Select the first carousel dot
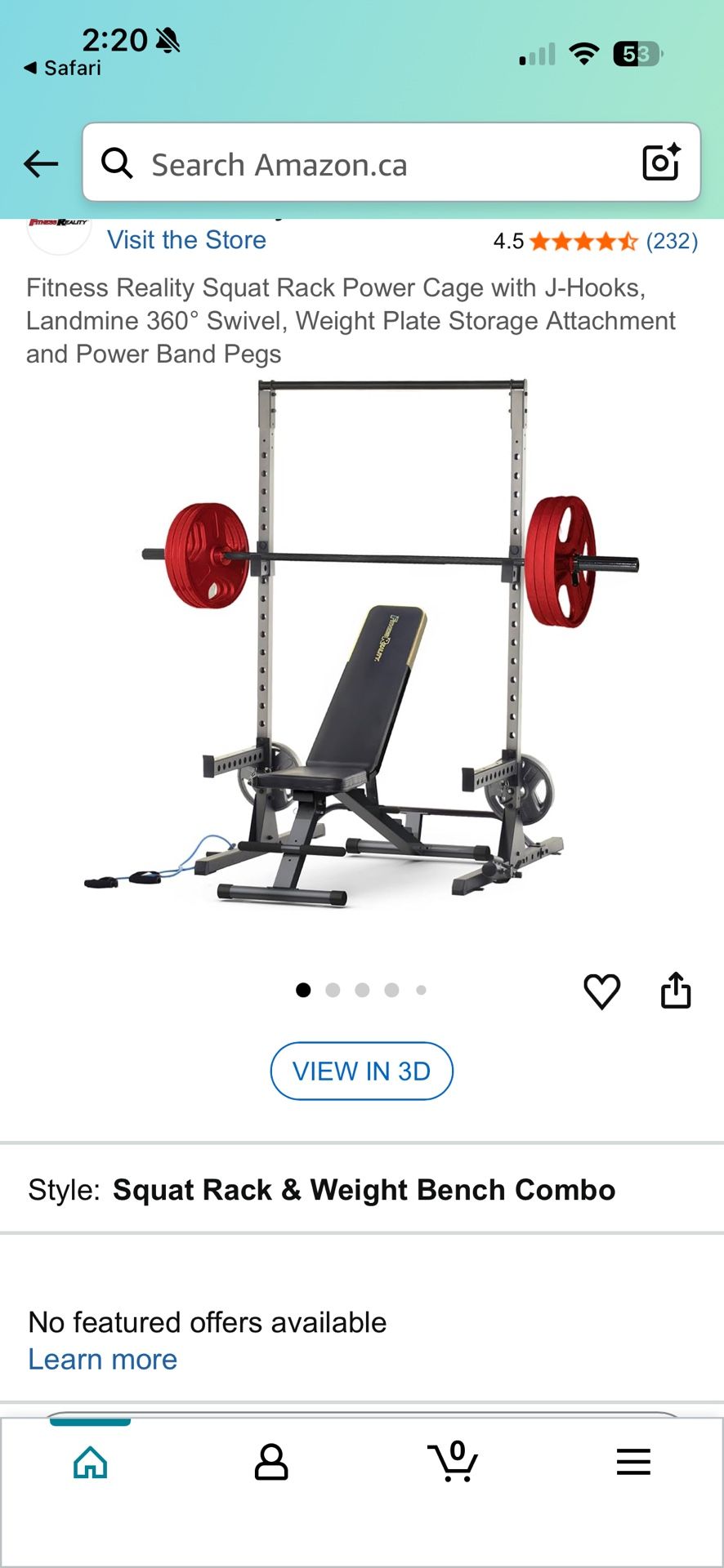The image size is (724, 1568). pyautogui.click(x=303, y=990)
